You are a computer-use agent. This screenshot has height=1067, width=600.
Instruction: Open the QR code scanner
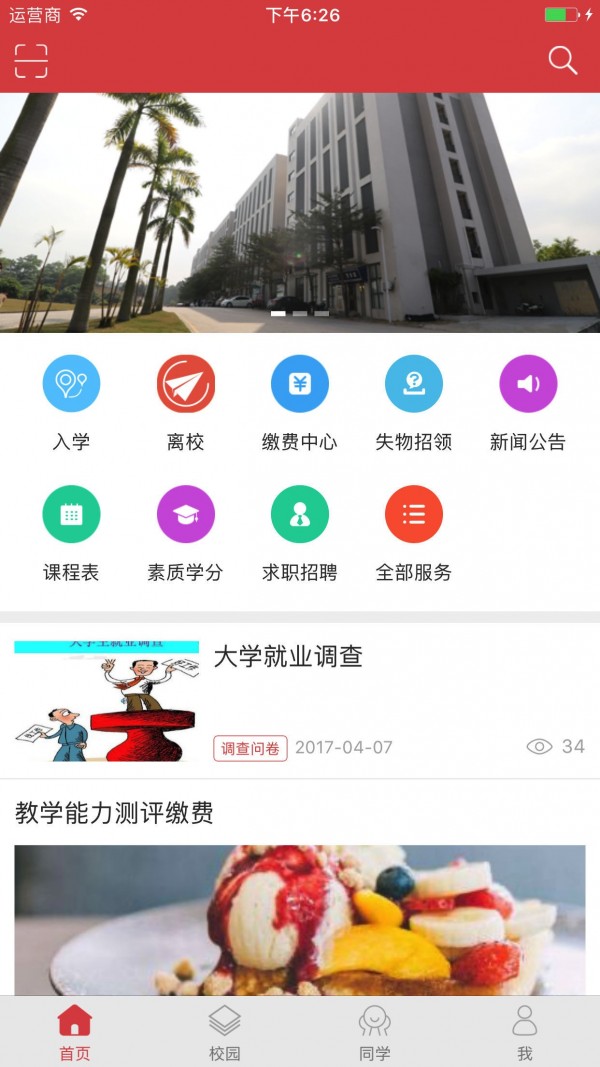coord(31,61)
